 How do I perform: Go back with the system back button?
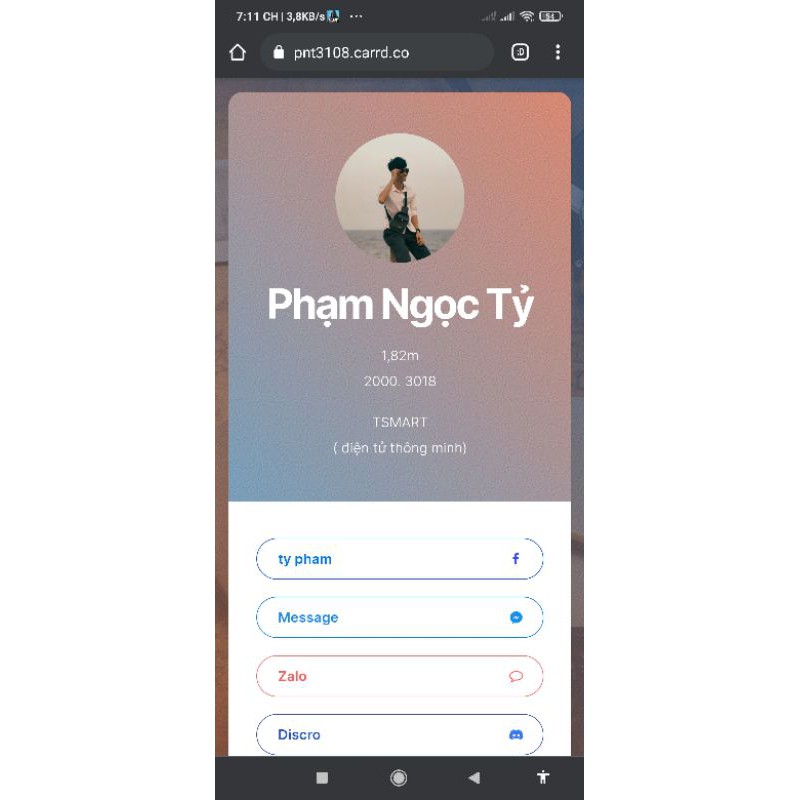coord(474,777)
